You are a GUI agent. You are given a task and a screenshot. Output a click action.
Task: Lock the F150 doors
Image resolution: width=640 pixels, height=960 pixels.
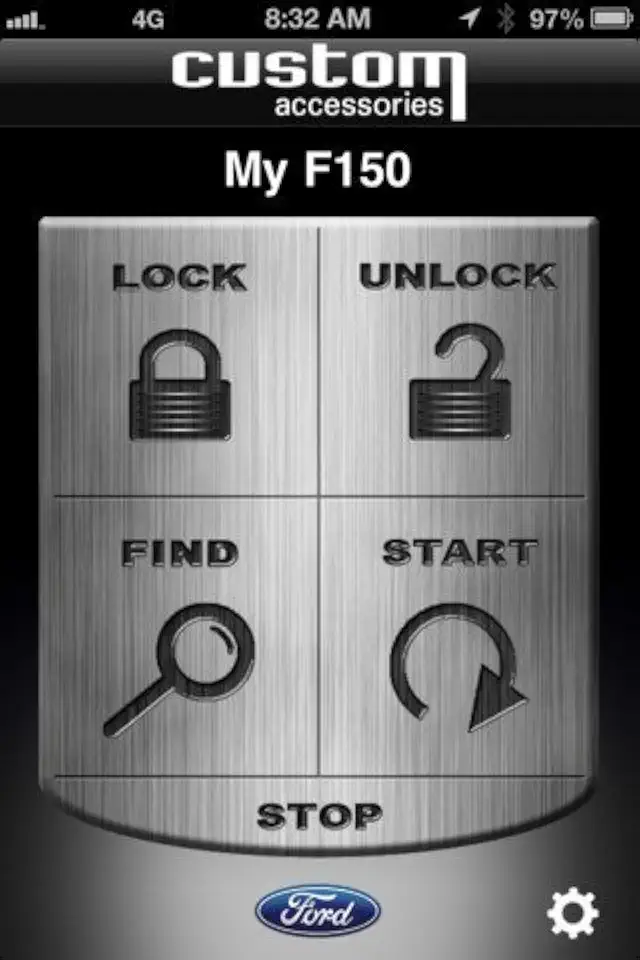pyautogui.click(x=180, y=360)
